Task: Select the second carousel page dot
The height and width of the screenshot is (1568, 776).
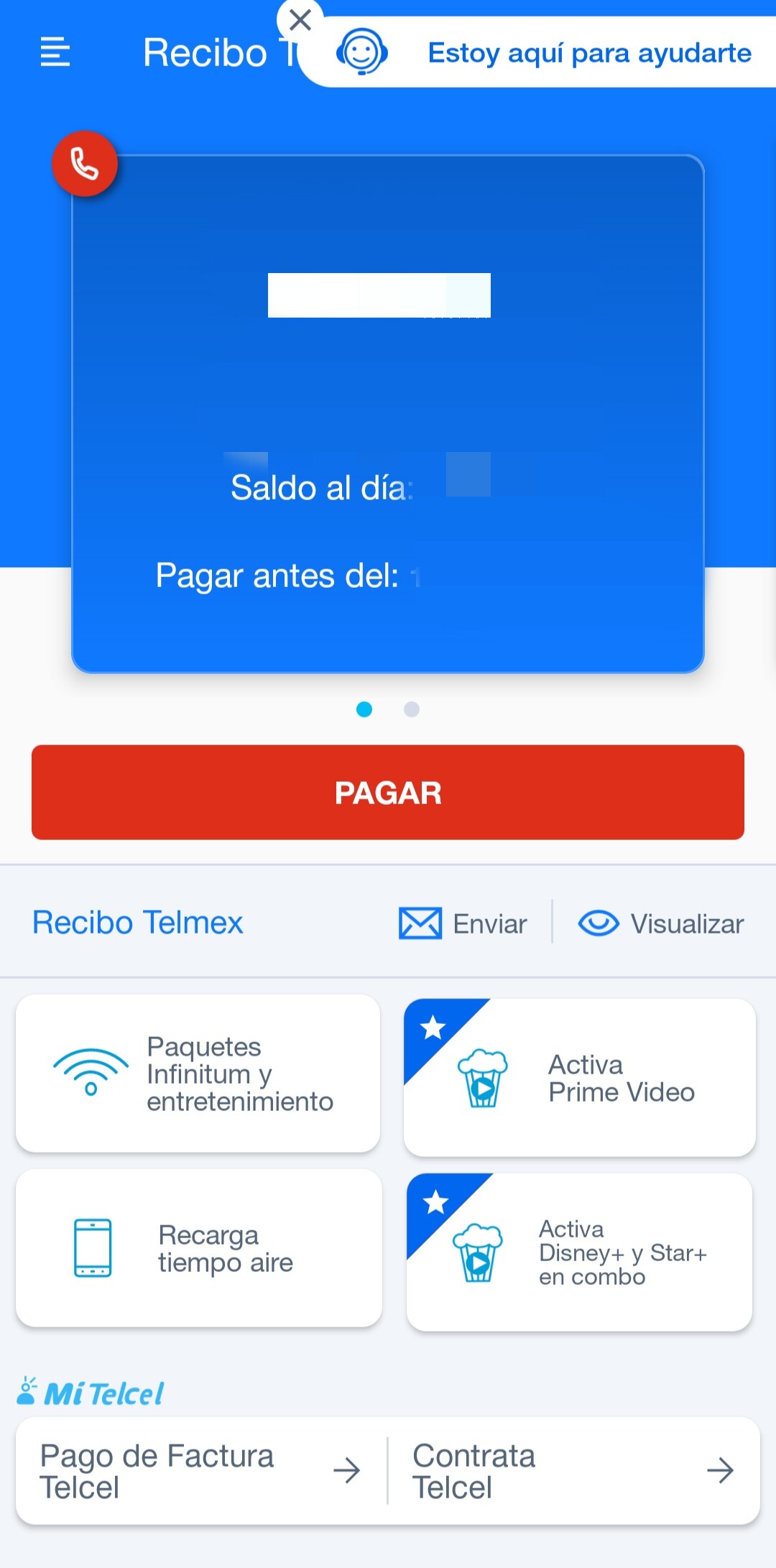Action: [x=412, y=709]
